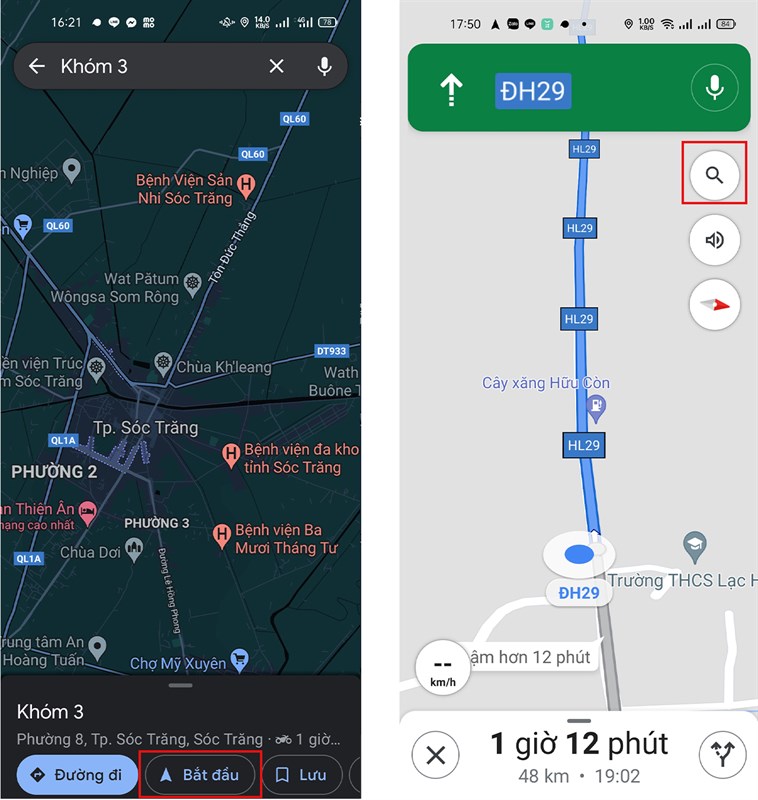The width and height of the screenshot is (758, 800).
Task: Tap the blue location dot to recenter
Action: (x=579, y=554)
